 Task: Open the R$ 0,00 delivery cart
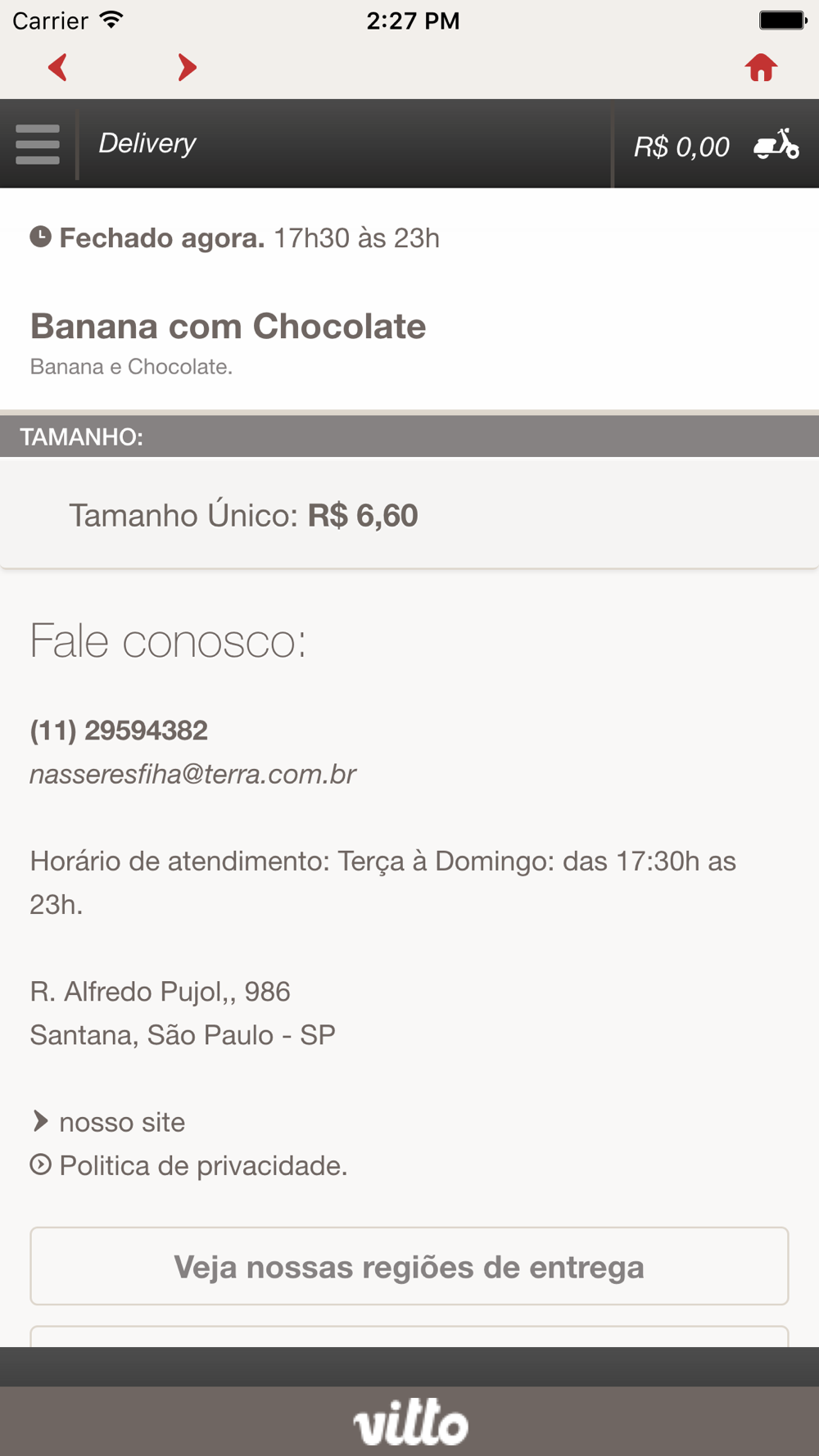click(716, 145)
